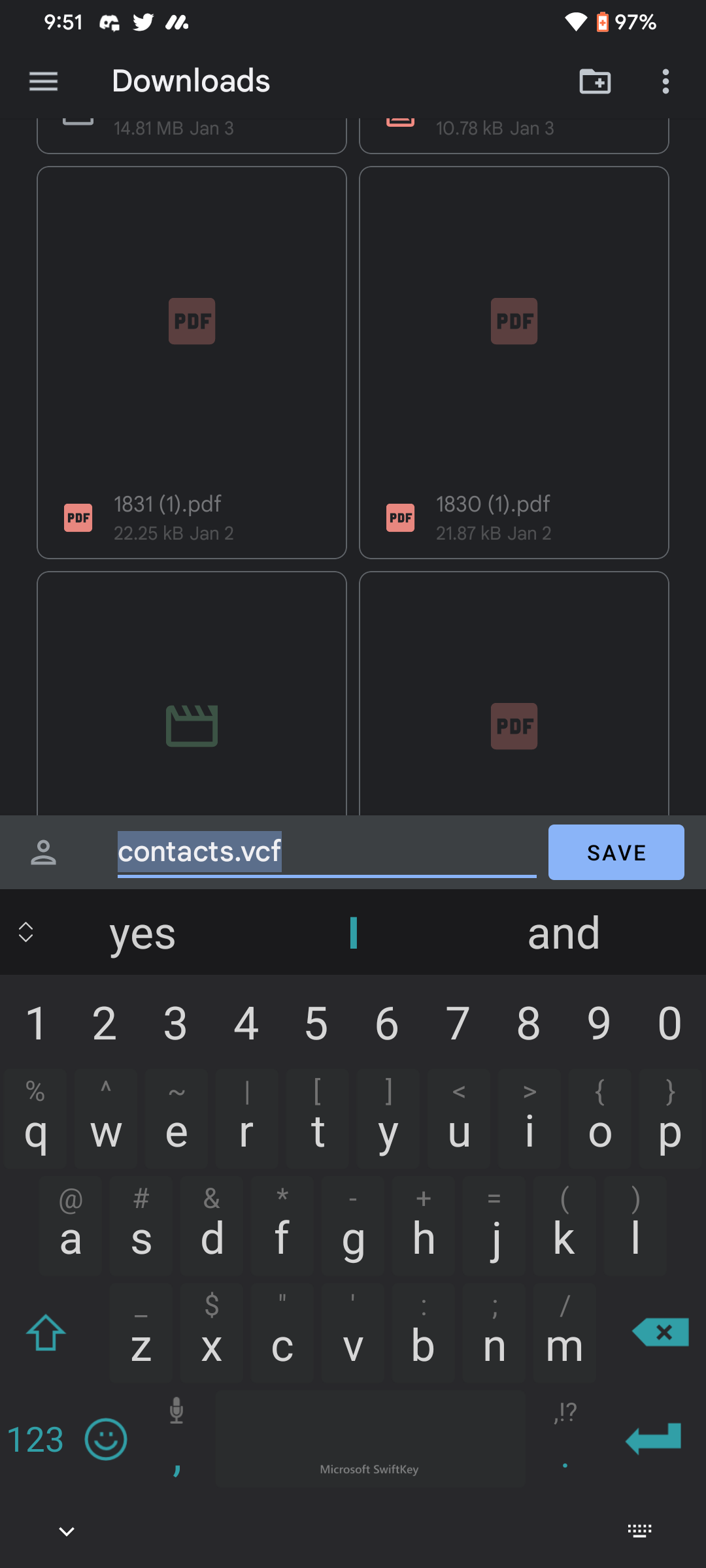
Task: Switch keyboard to 123 symbols layout
Action: [35, 1439]
